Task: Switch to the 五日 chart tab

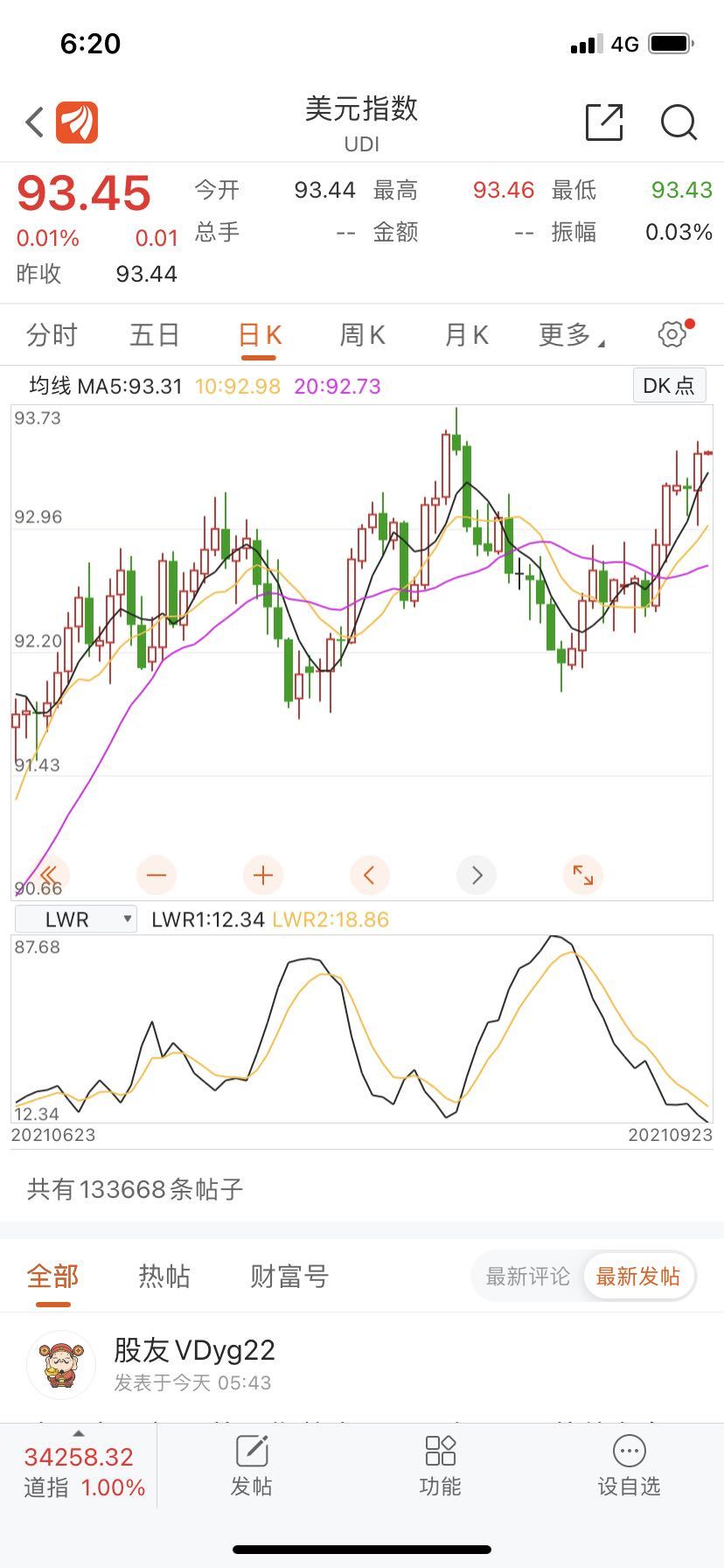Action: click(155, 335)
